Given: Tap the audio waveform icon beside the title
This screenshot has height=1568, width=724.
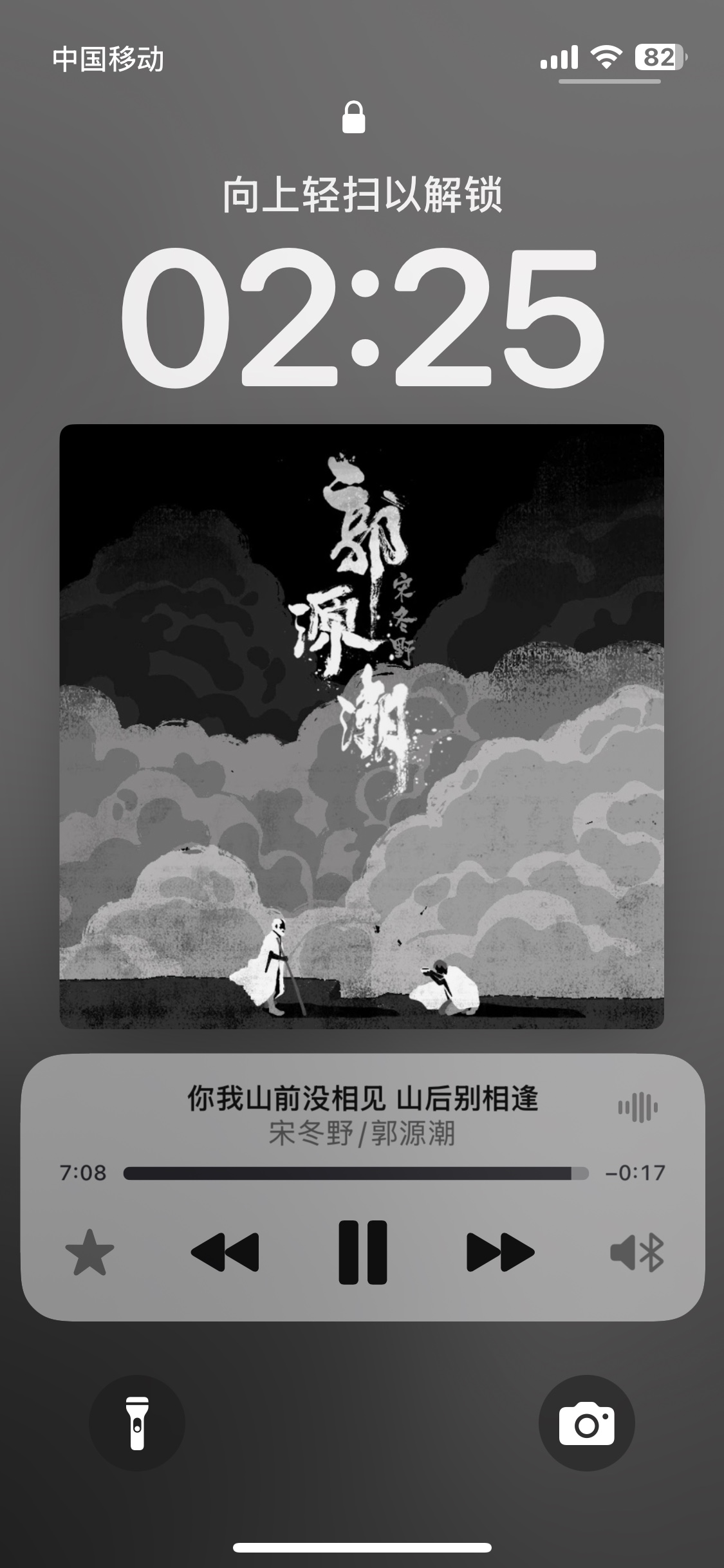Looking at the screenshot, I should coord(638,1107).
